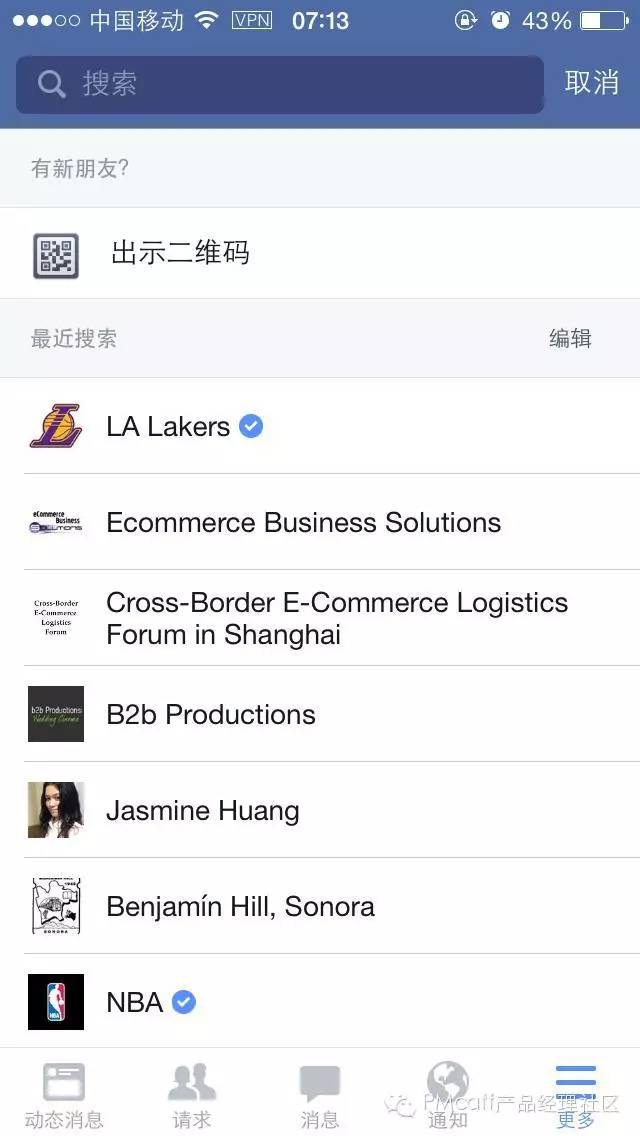Switch to the 请求 requests tab
Screen dimensions: 640x1136
tap(192, 1094)
